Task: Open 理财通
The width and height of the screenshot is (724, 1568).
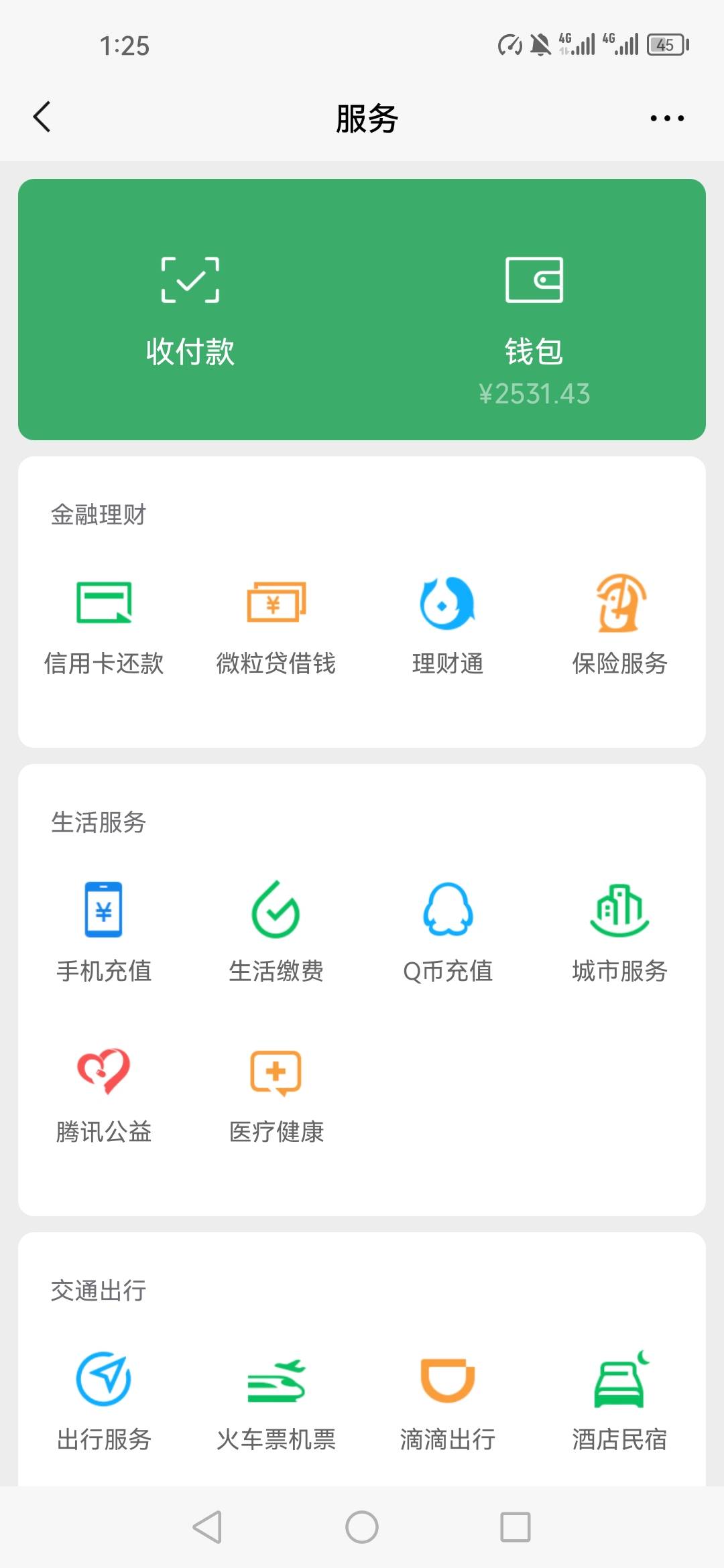Action: click(x=448, y=625)
